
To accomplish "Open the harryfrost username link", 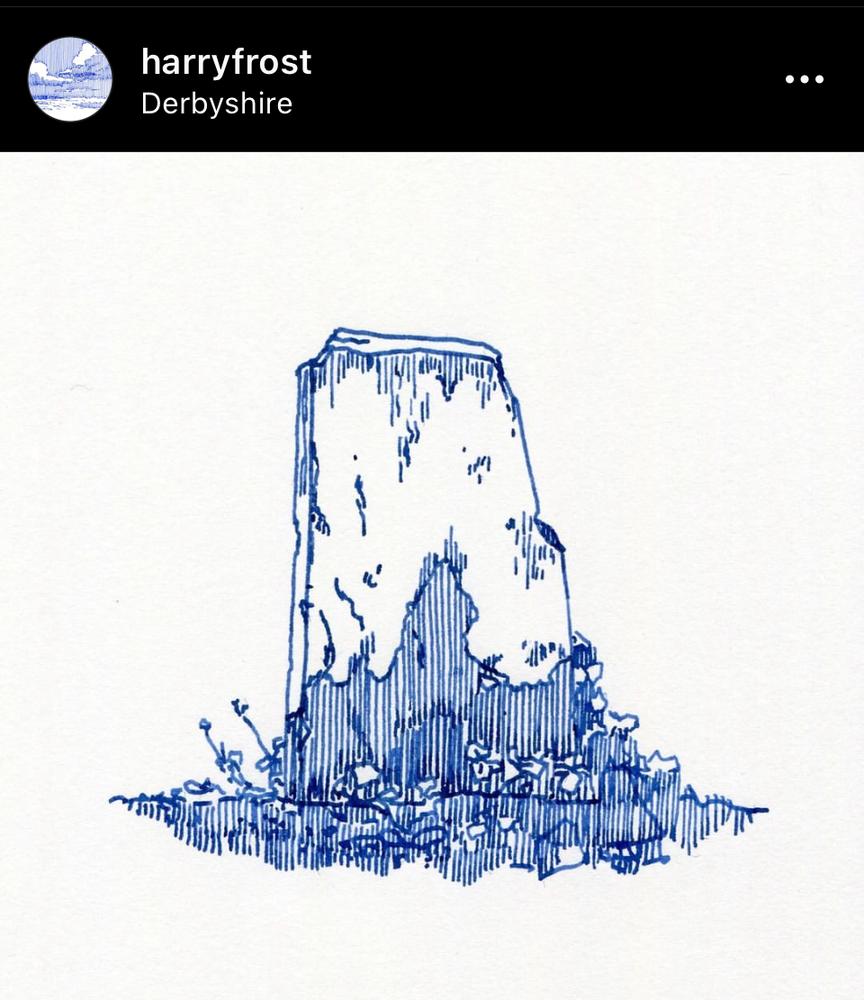I will pos(226,62).
